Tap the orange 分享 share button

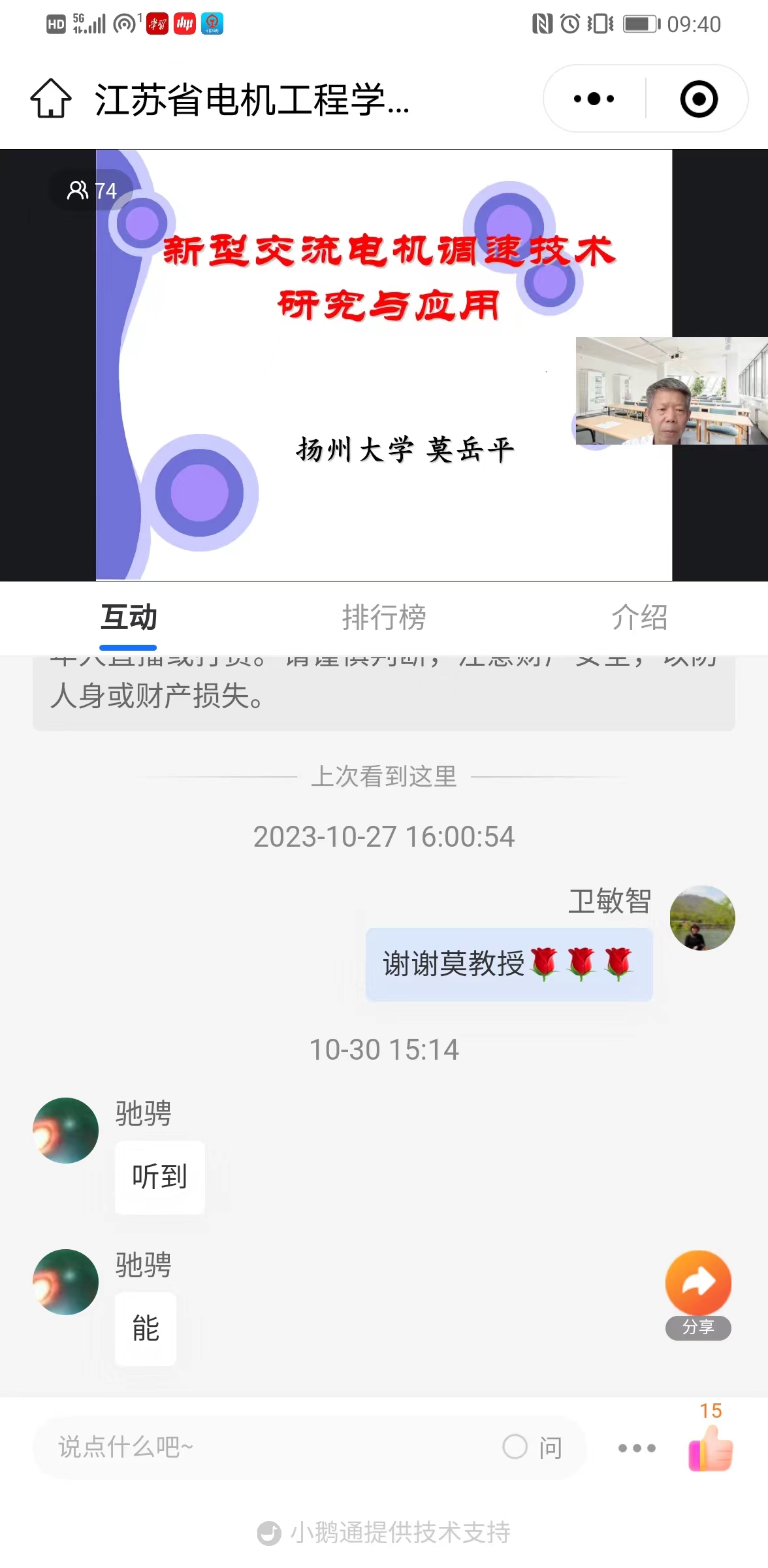pyautogui.click(x=698, y=1284)
